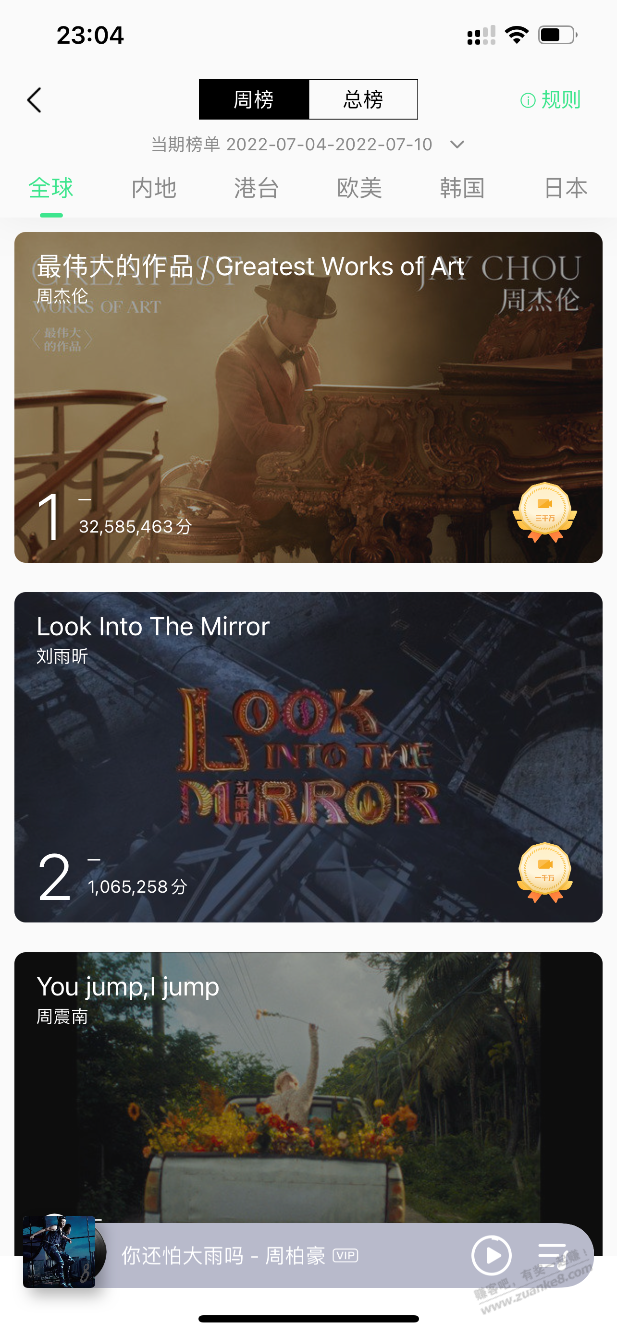The image size is (617, 1334).
Task: Open the Look Into The Mirror card
Action: (308, 757)
